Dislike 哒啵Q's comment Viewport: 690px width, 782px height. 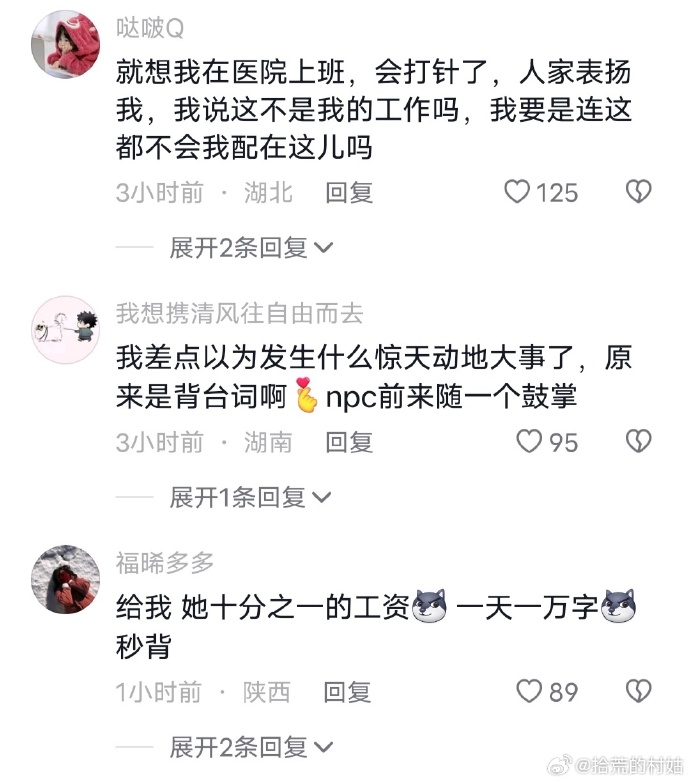tap(638, 192)
